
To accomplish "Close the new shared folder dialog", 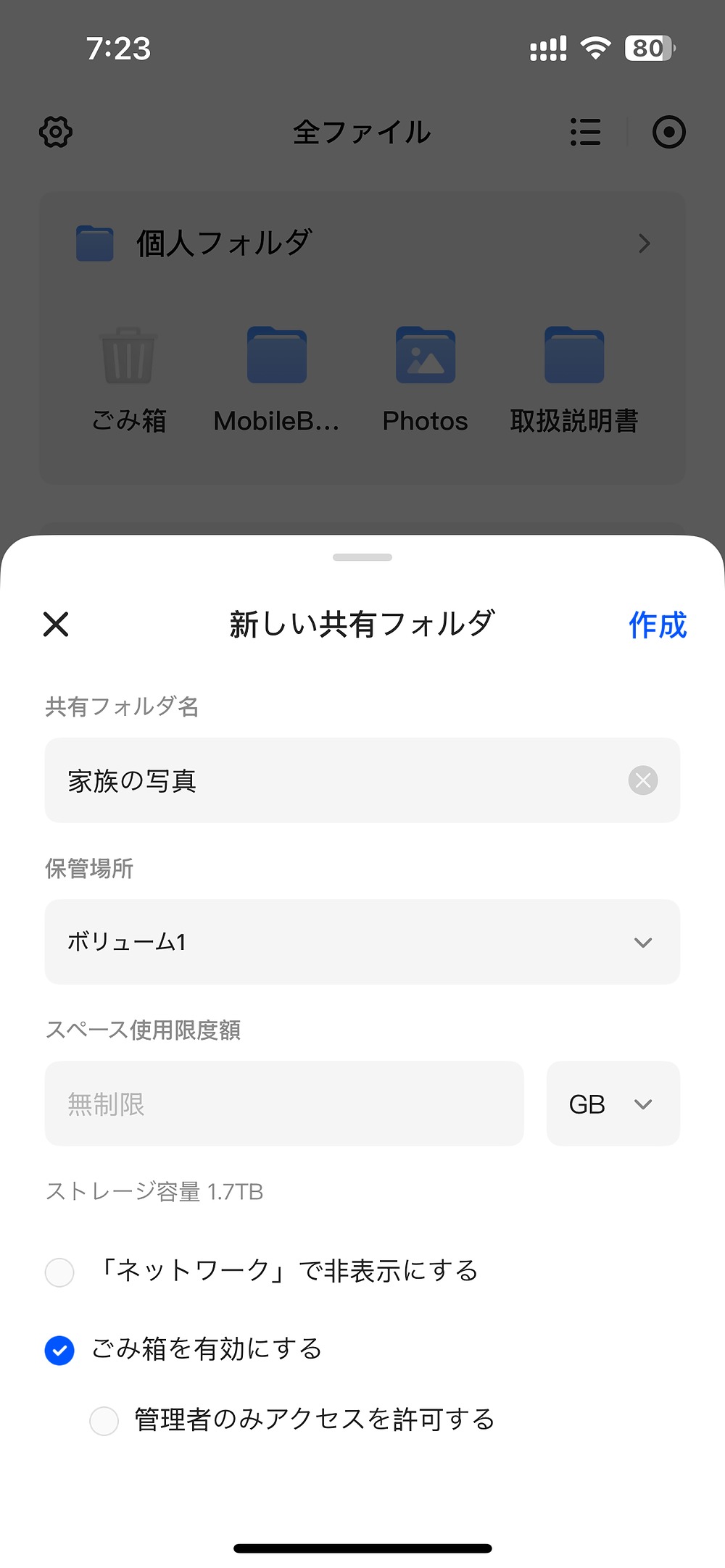I will point(54,624).
